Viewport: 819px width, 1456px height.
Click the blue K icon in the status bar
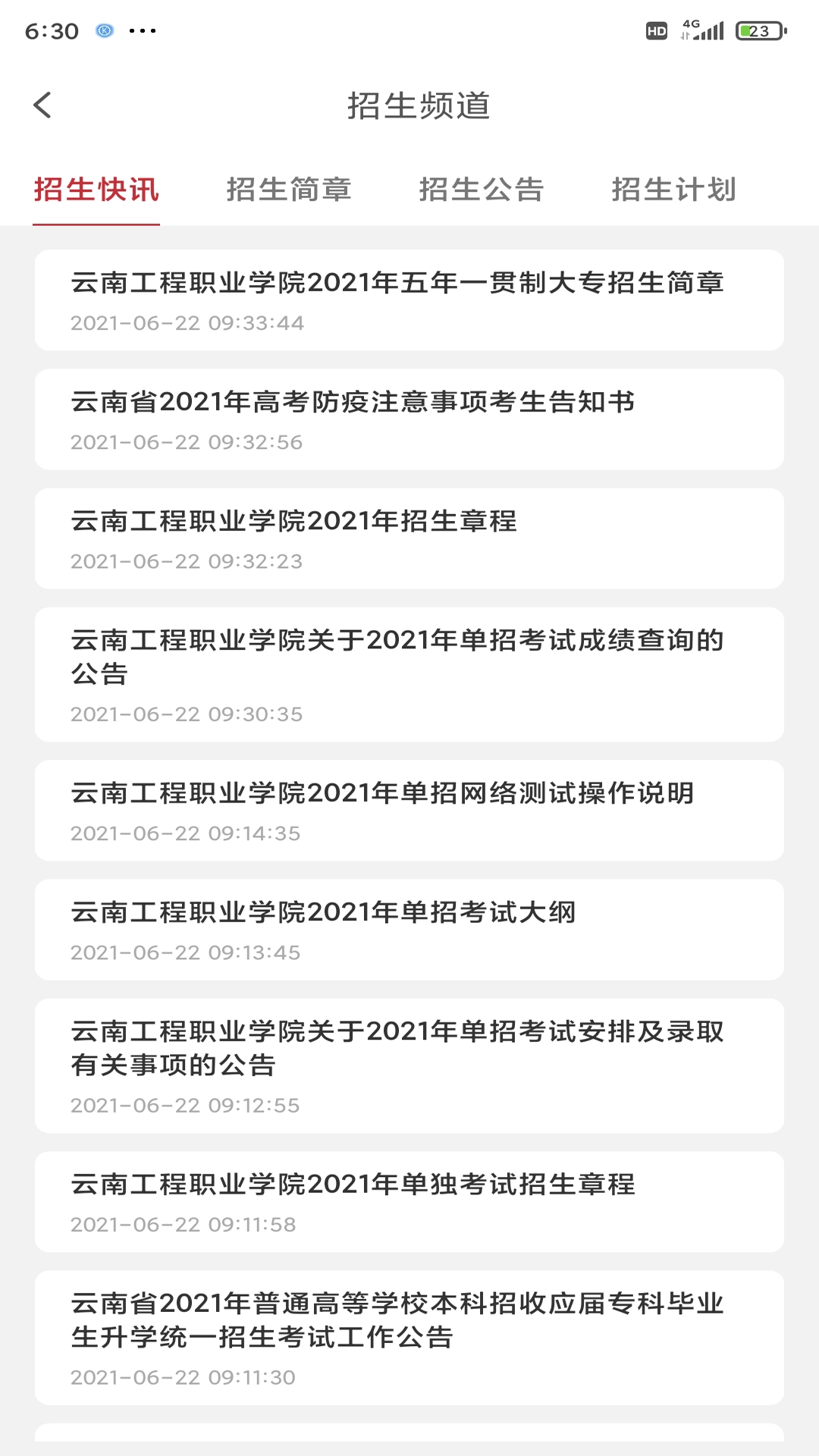105,30
